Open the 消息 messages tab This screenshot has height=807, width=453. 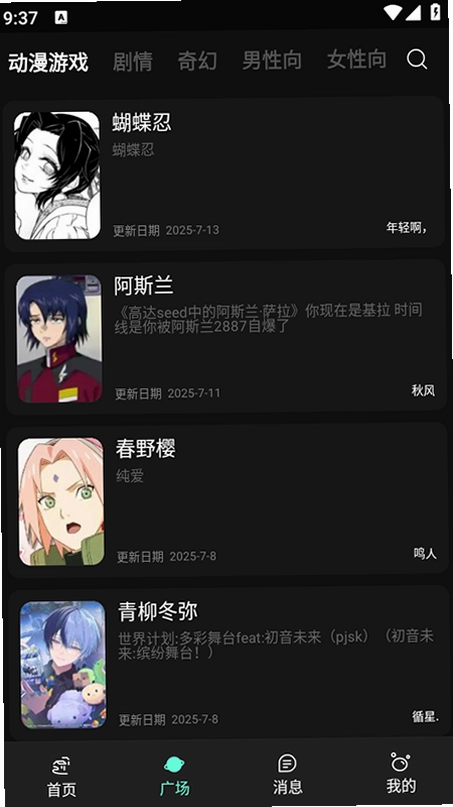tap(288, 775)
